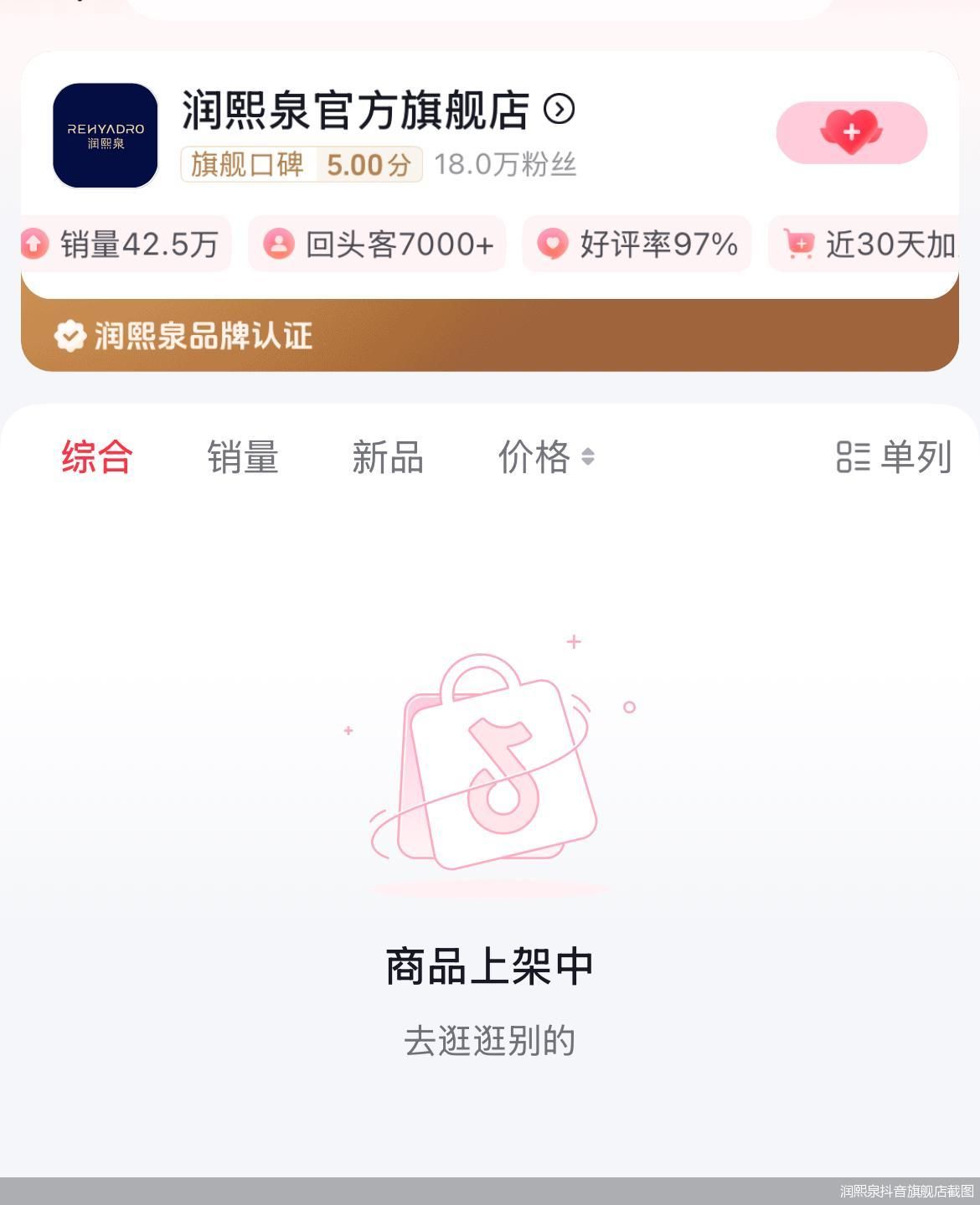980x1205 pixels.
Task: Tap the 好评率97% chip
Action: [x=637, y=245]
